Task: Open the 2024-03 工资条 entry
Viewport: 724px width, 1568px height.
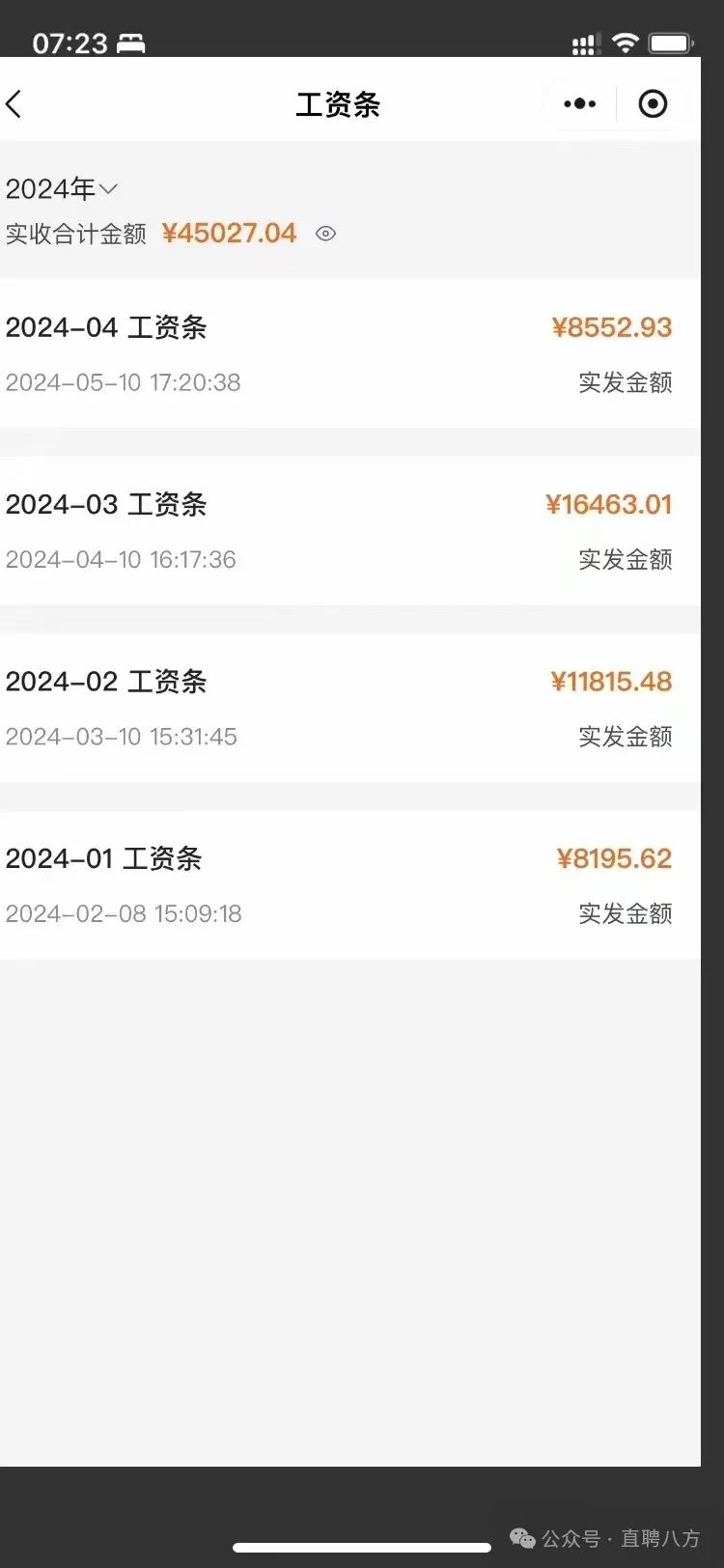Action: coord(350,531)
